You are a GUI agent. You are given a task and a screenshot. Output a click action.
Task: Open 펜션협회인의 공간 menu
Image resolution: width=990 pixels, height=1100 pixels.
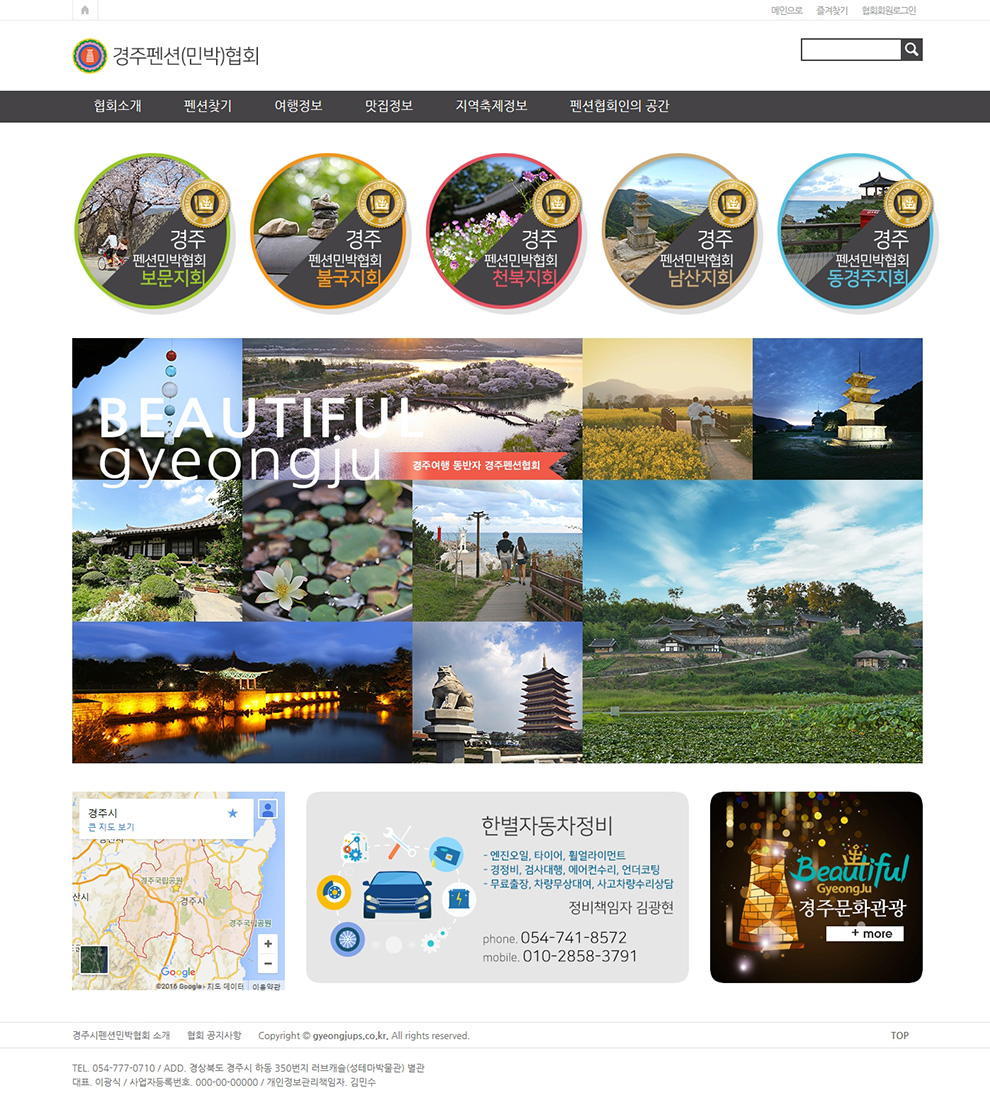pyautogui.click(x=619, y=106)
